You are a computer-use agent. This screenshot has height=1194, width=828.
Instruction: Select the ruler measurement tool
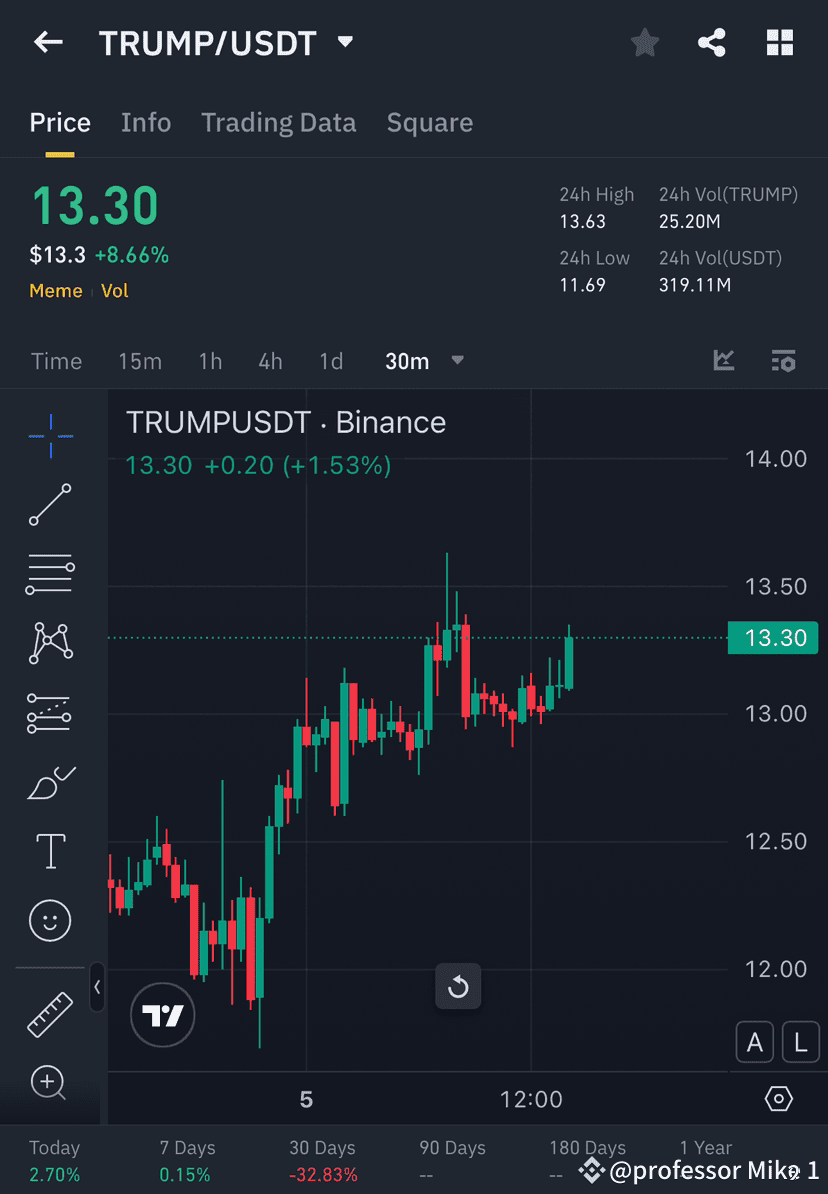click(50, 1013)
